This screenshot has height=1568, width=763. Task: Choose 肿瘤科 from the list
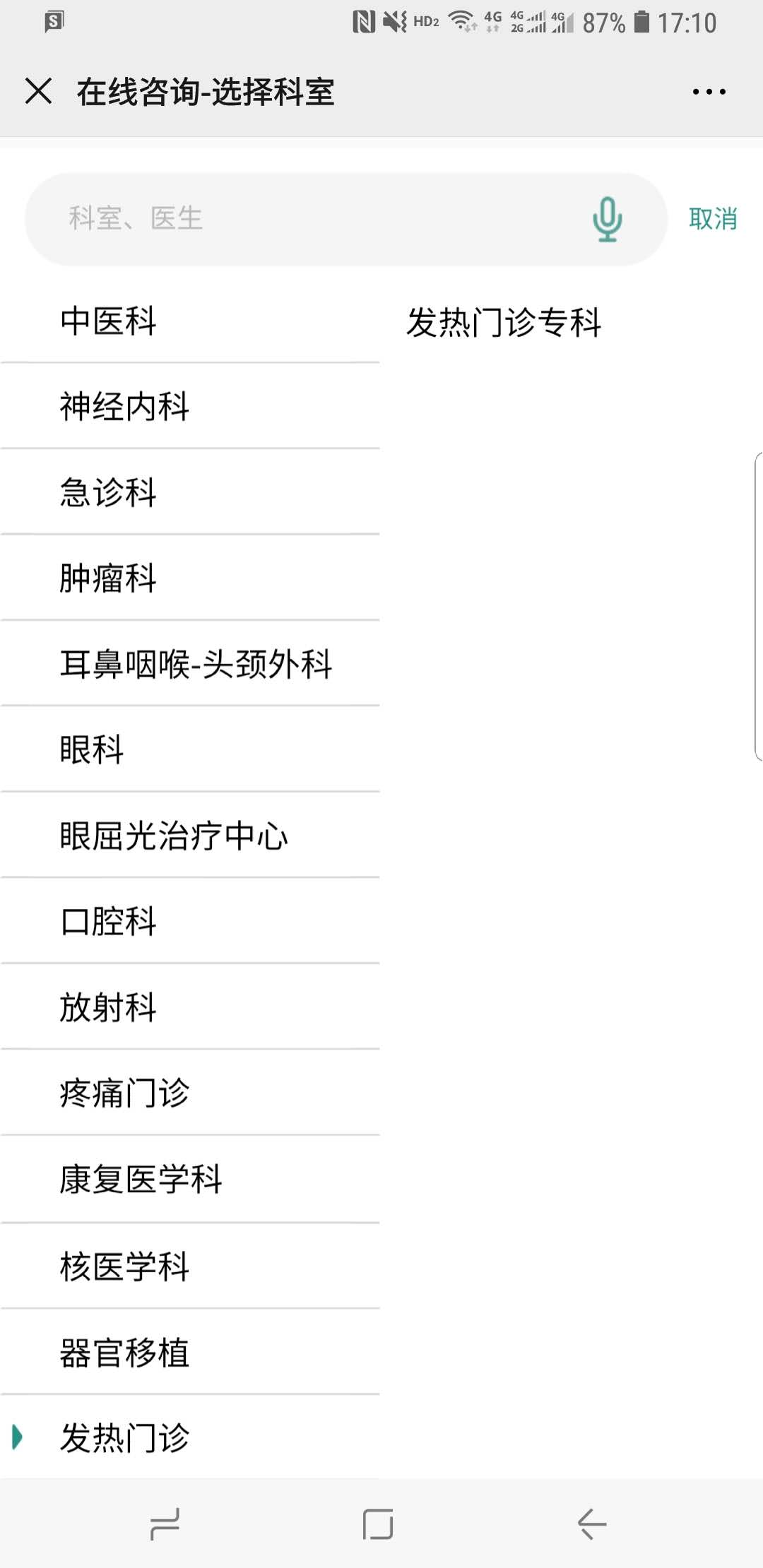[x=190, y=578]
